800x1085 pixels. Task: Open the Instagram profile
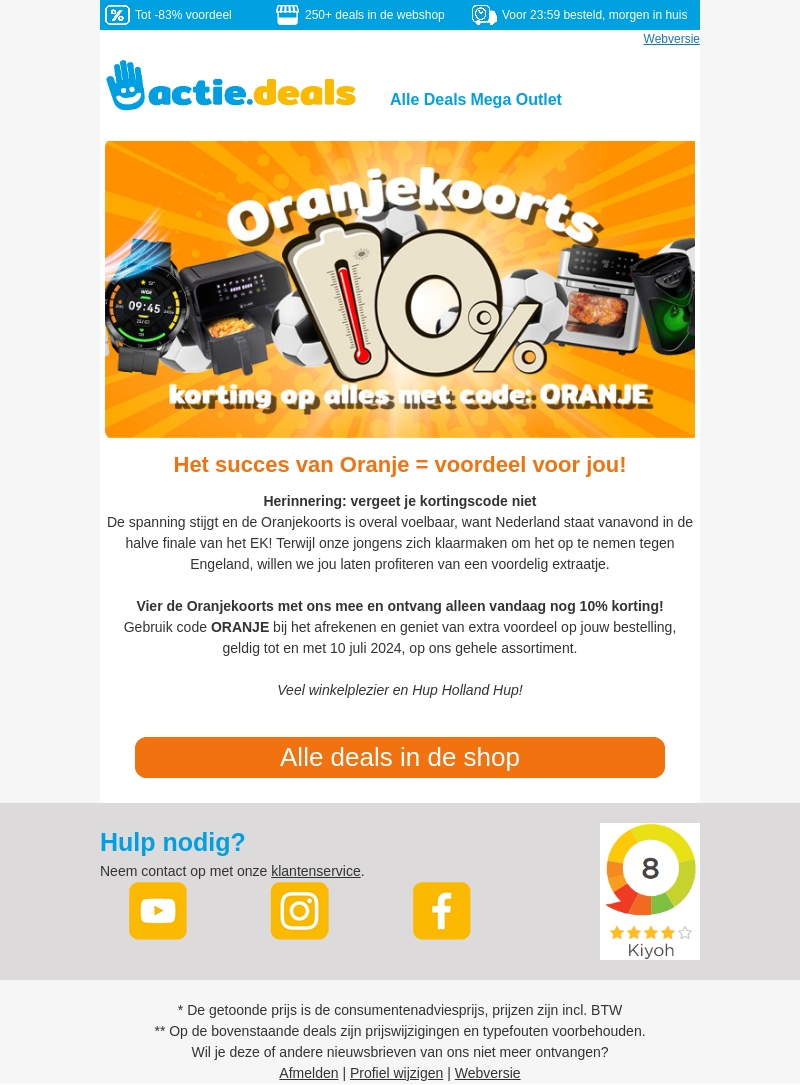tap(300, 911)
